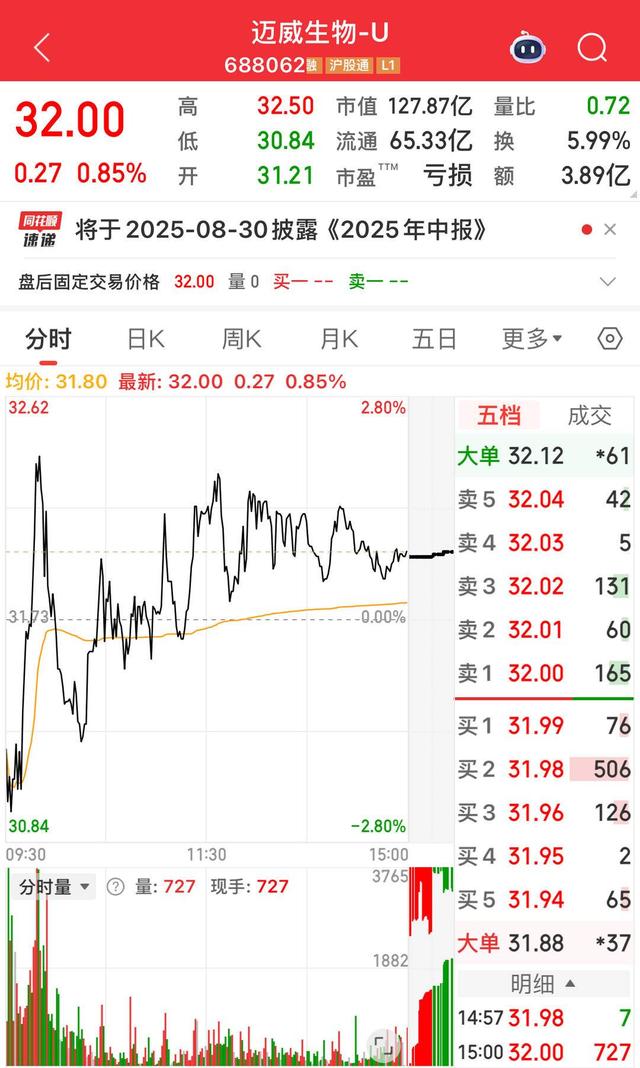The width and height of the screenshot is (640, 1068).
Task: Switch to 五日 chart tab
Action: (x=434, y=339)
